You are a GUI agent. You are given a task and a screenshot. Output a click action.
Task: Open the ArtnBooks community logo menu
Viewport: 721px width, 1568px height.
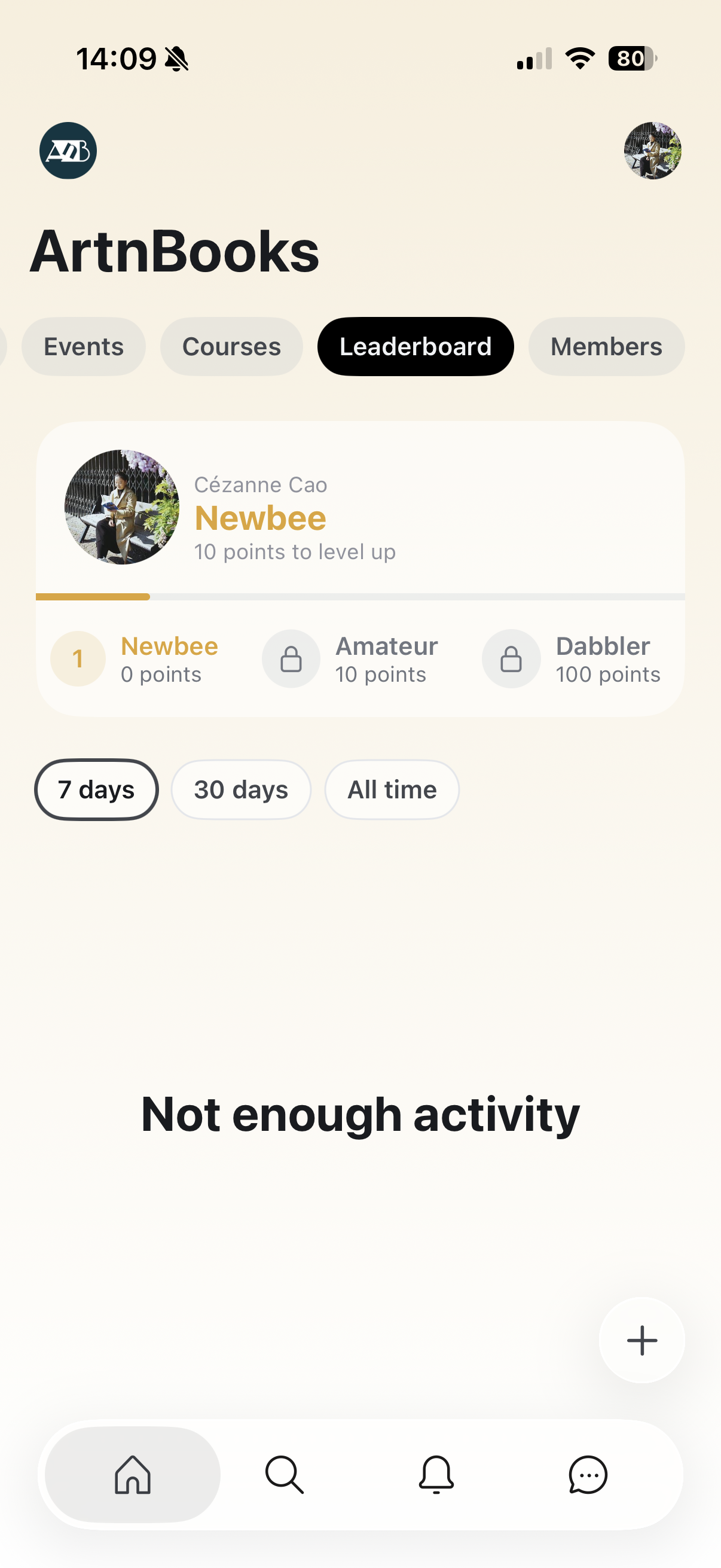click(68, 150)
